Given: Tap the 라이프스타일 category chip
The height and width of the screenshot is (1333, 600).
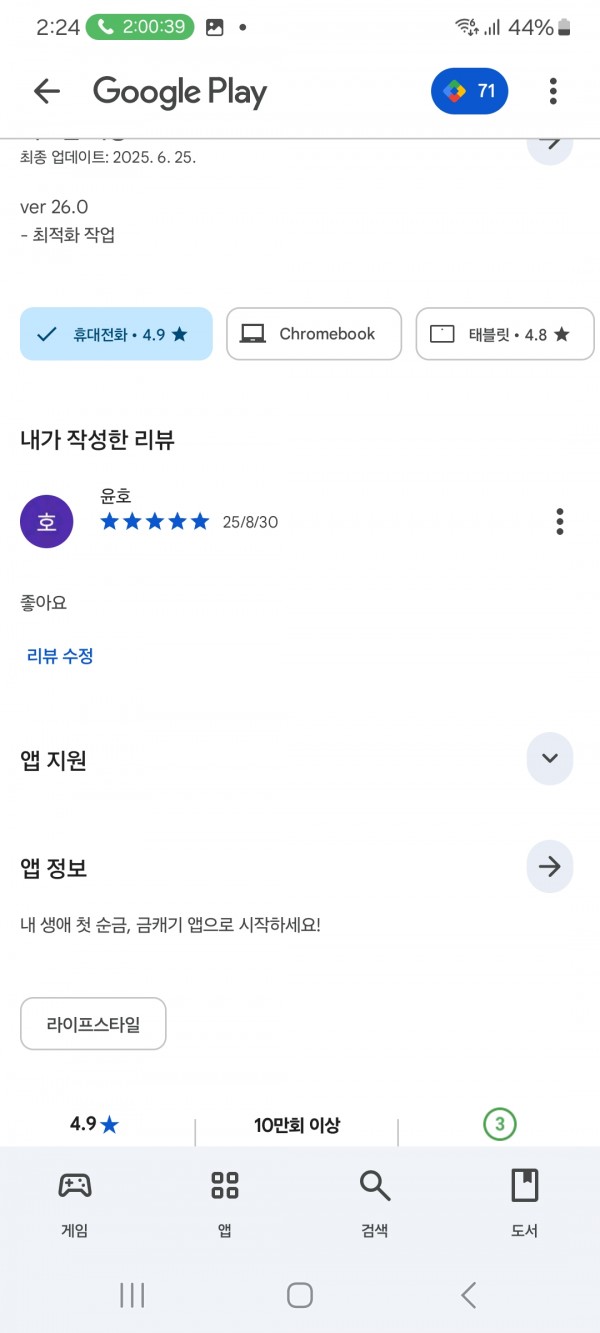Looking at the screenshot, I should coord(93,1024).
